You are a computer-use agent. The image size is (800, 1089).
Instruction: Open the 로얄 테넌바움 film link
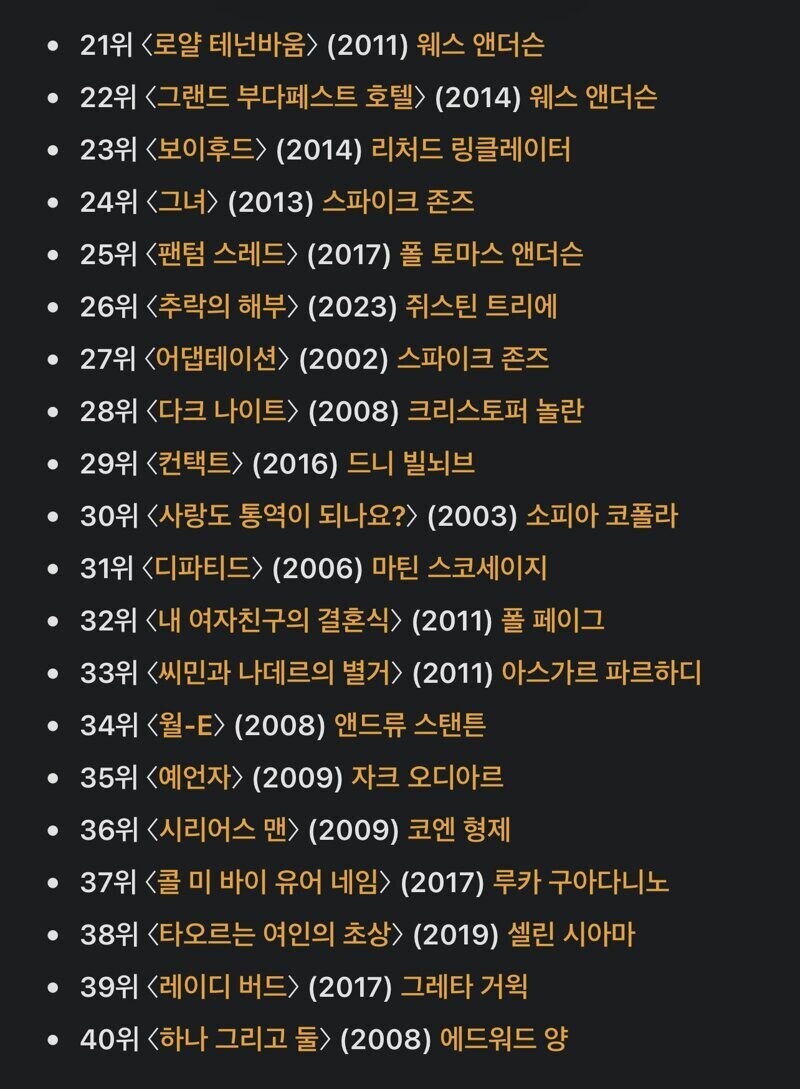pos(229,45)
